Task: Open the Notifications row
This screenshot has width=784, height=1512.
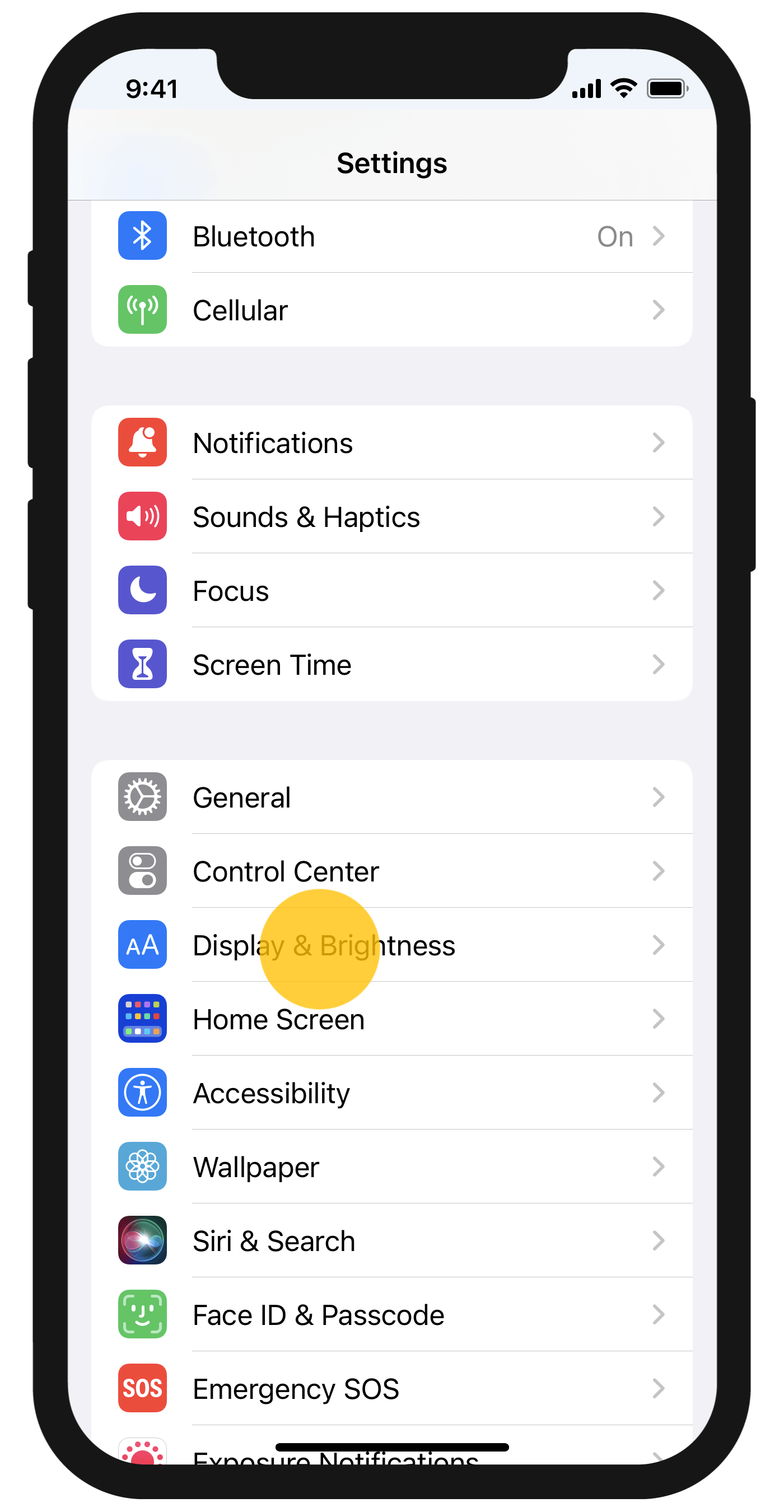Action: click(x=391, y=442)
